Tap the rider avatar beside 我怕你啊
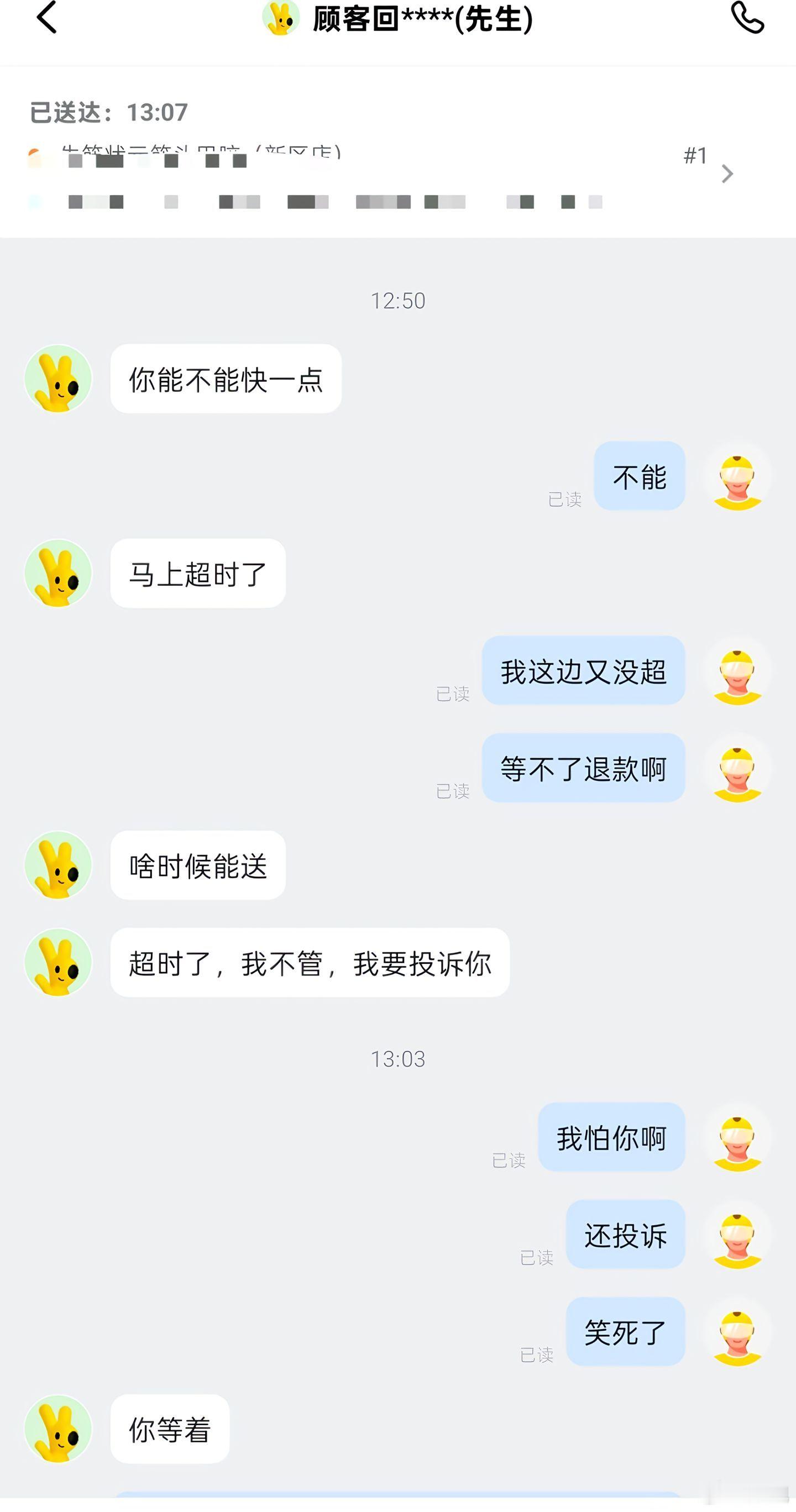796x1512 pixels. pyautogui.click(x=739, y=1137)
